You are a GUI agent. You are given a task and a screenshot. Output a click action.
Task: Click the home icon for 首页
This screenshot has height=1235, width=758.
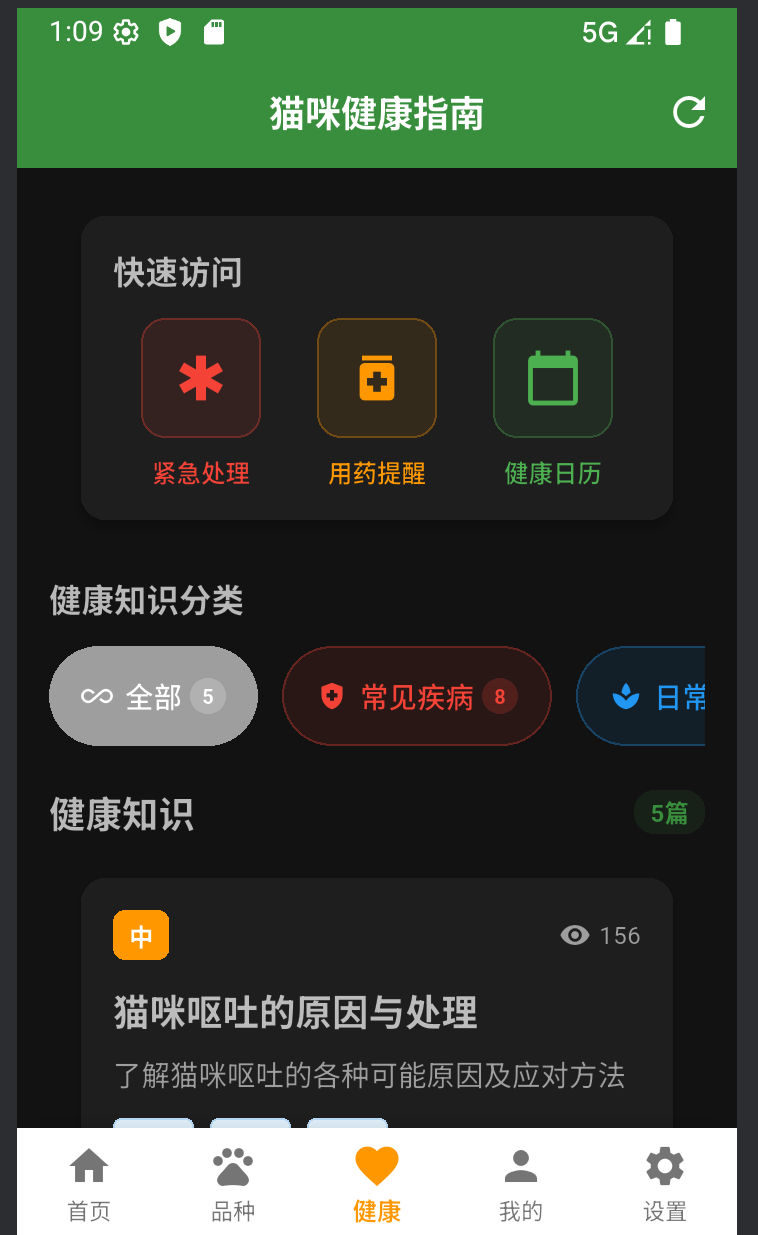coord(89,1164)
